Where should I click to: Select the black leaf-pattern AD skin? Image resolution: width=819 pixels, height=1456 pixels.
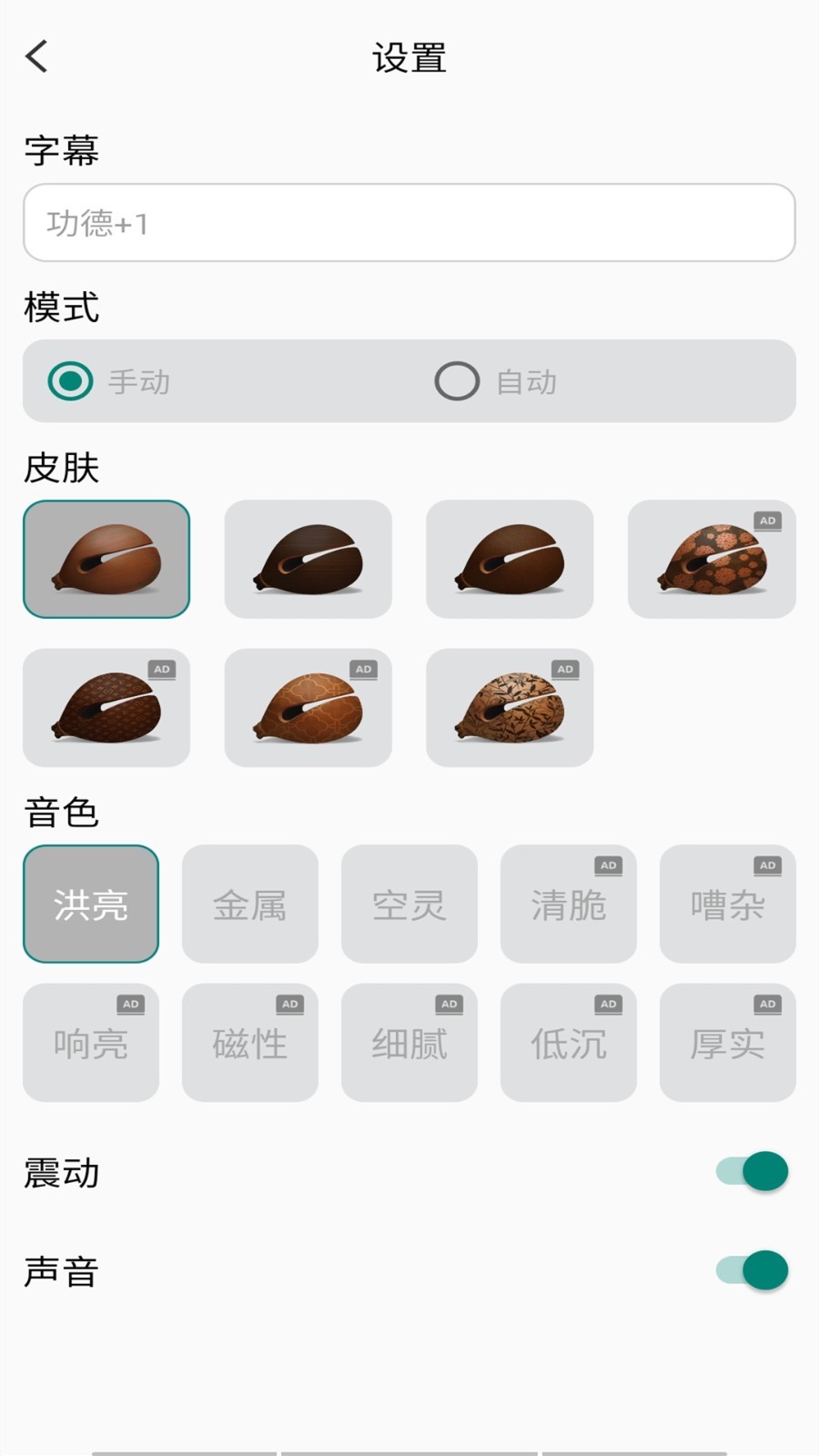coord(510,707)
